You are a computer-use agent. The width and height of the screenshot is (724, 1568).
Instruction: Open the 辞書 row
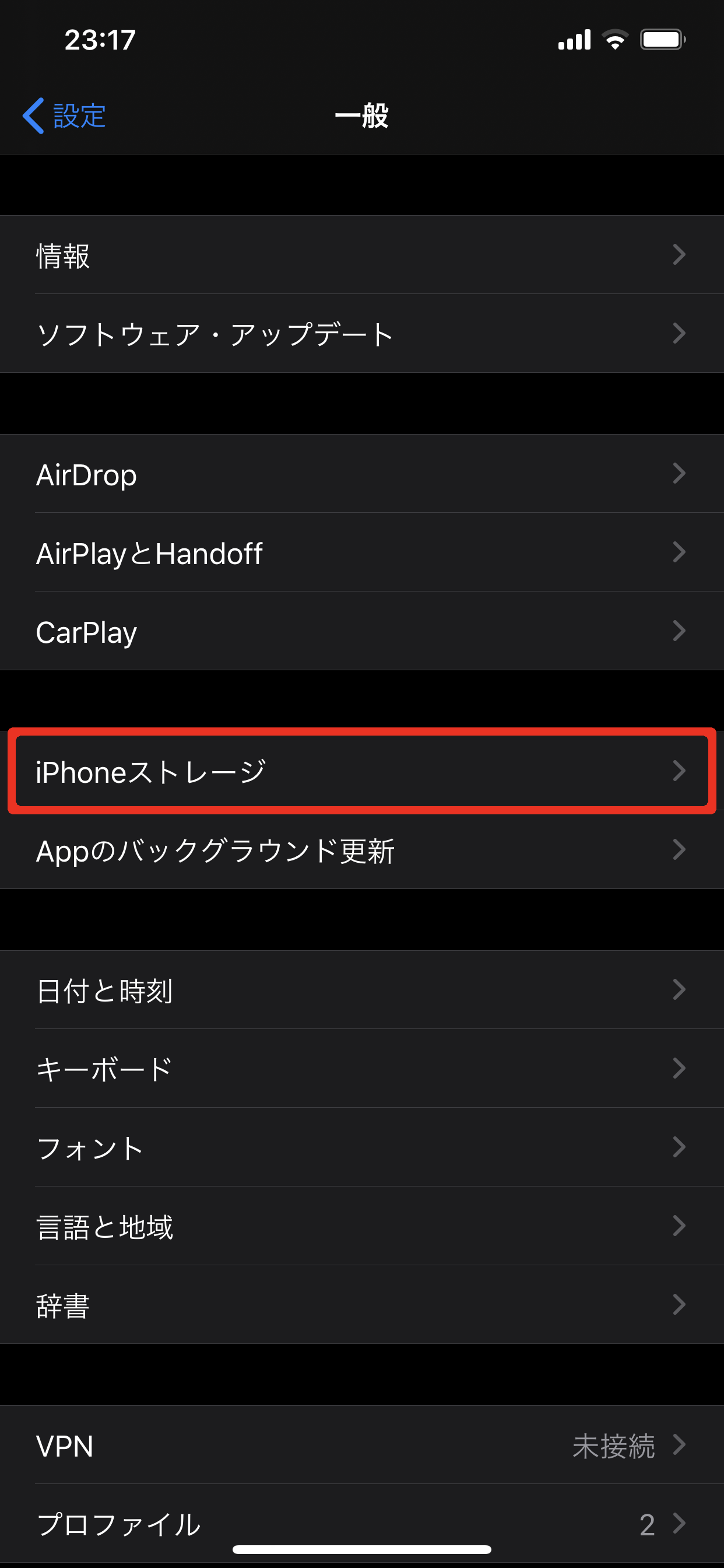pyautogui.click(x=361, y=1304)
